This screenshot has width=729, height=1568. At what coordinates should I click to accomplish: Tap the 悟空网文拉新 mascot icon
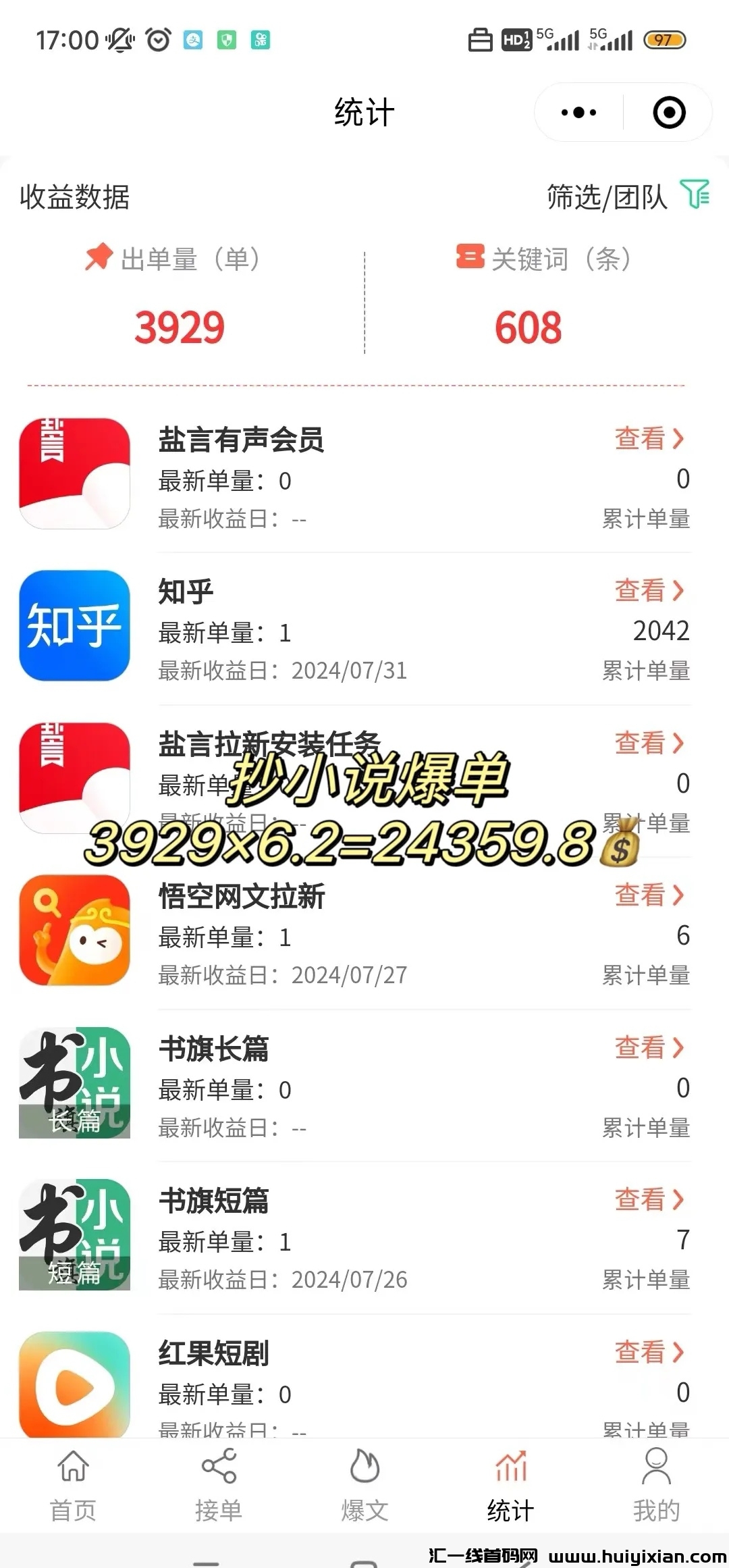click(74, 931)
